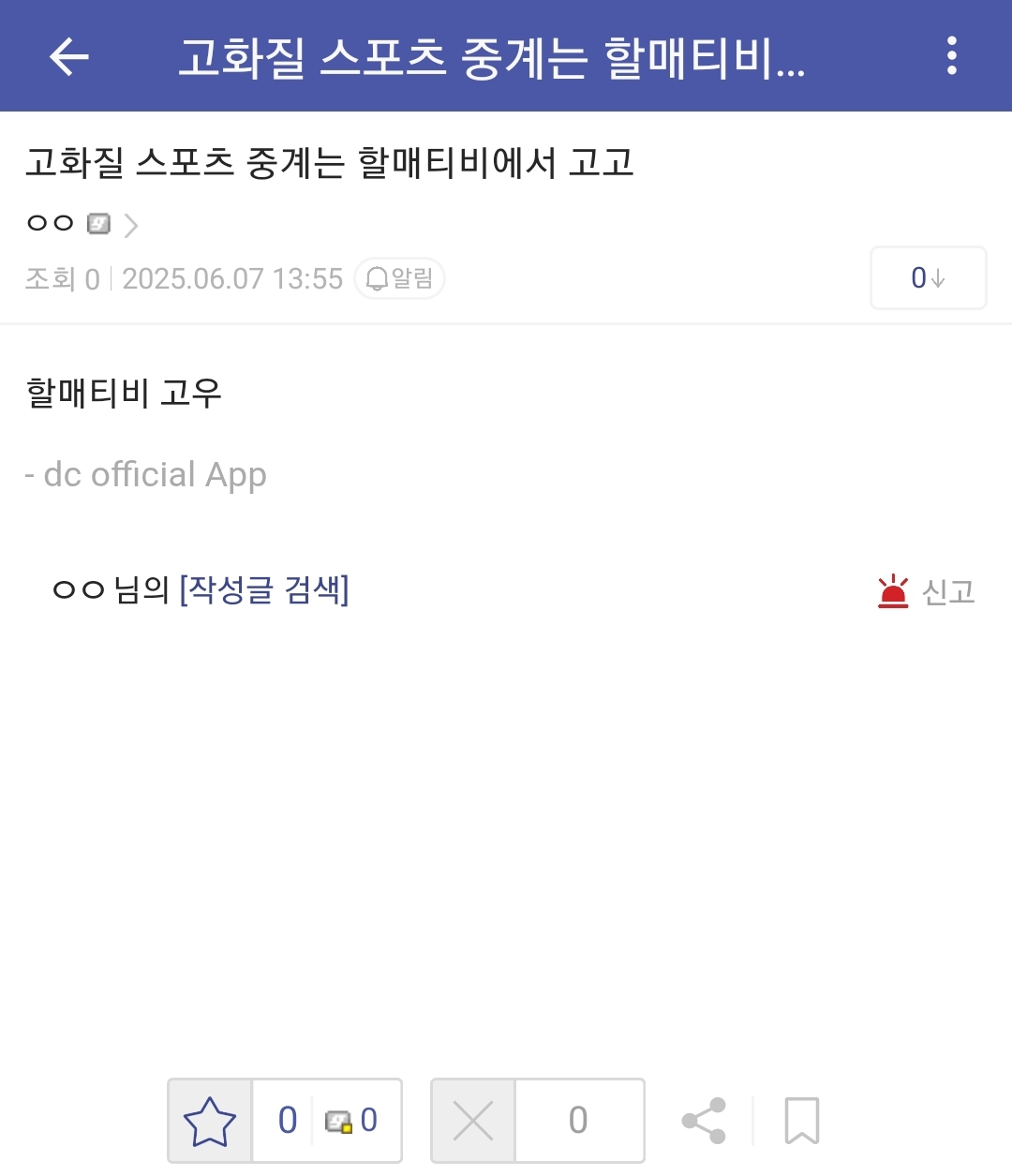Image resolution: width=1012 pixels, height=1176 pixels.
Task: Share this post
Action: 704,1121
